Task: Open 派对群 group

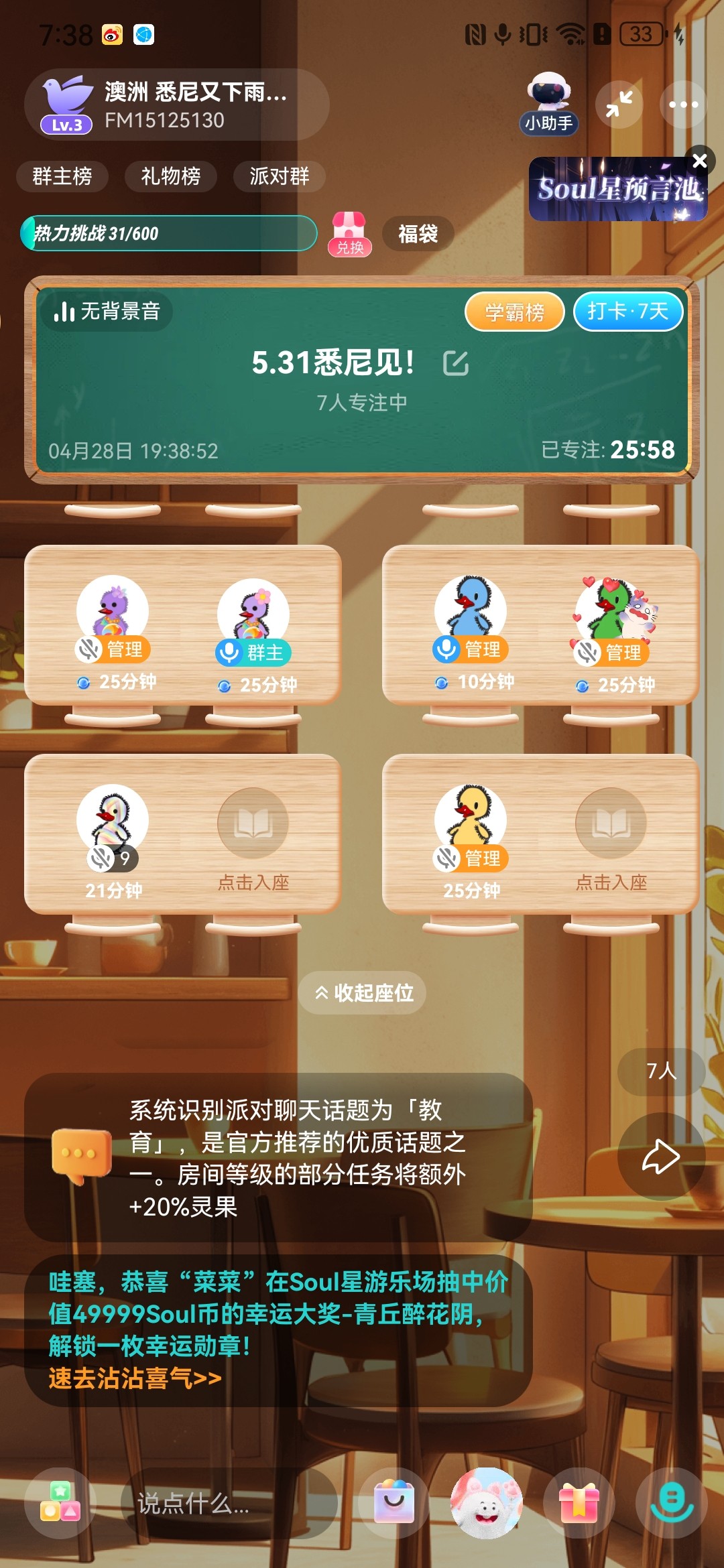Action: pyautogui.click(x=280, y=176)
